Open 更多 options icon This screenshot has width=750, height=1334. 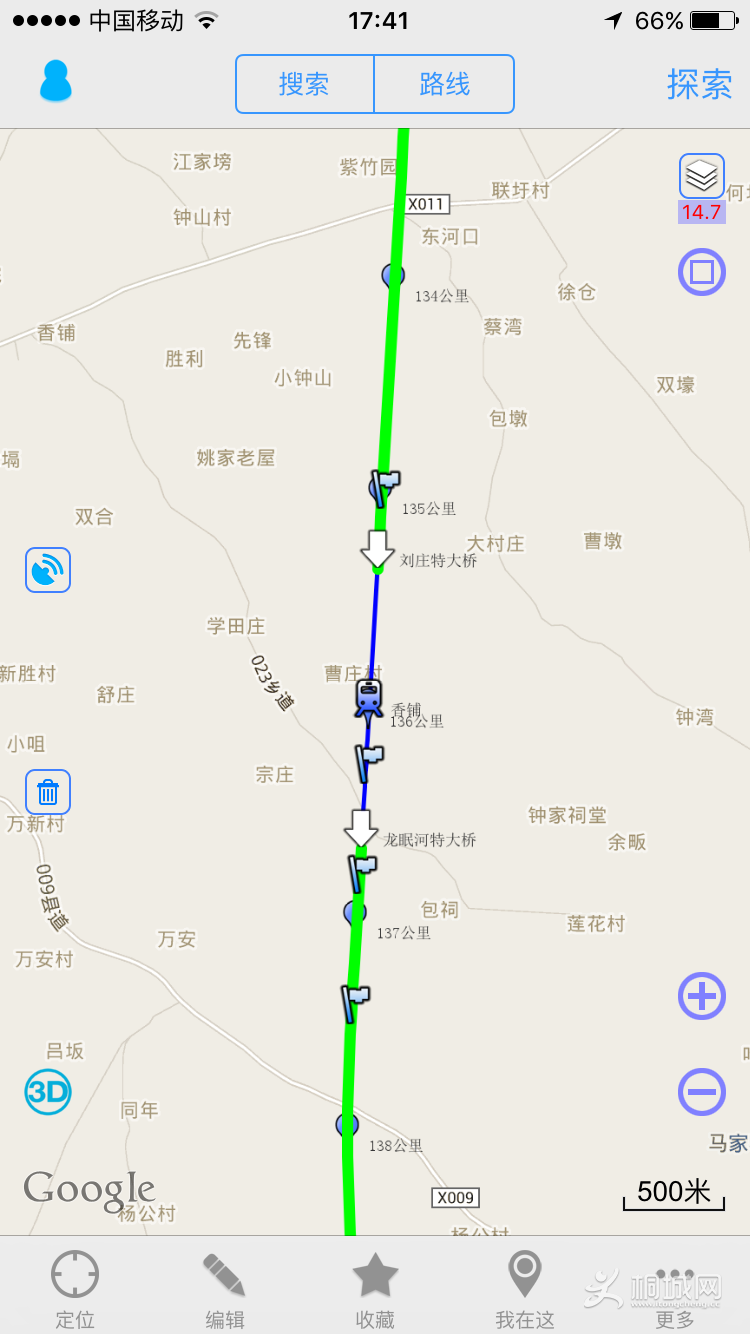click(x=675, y=1274)
